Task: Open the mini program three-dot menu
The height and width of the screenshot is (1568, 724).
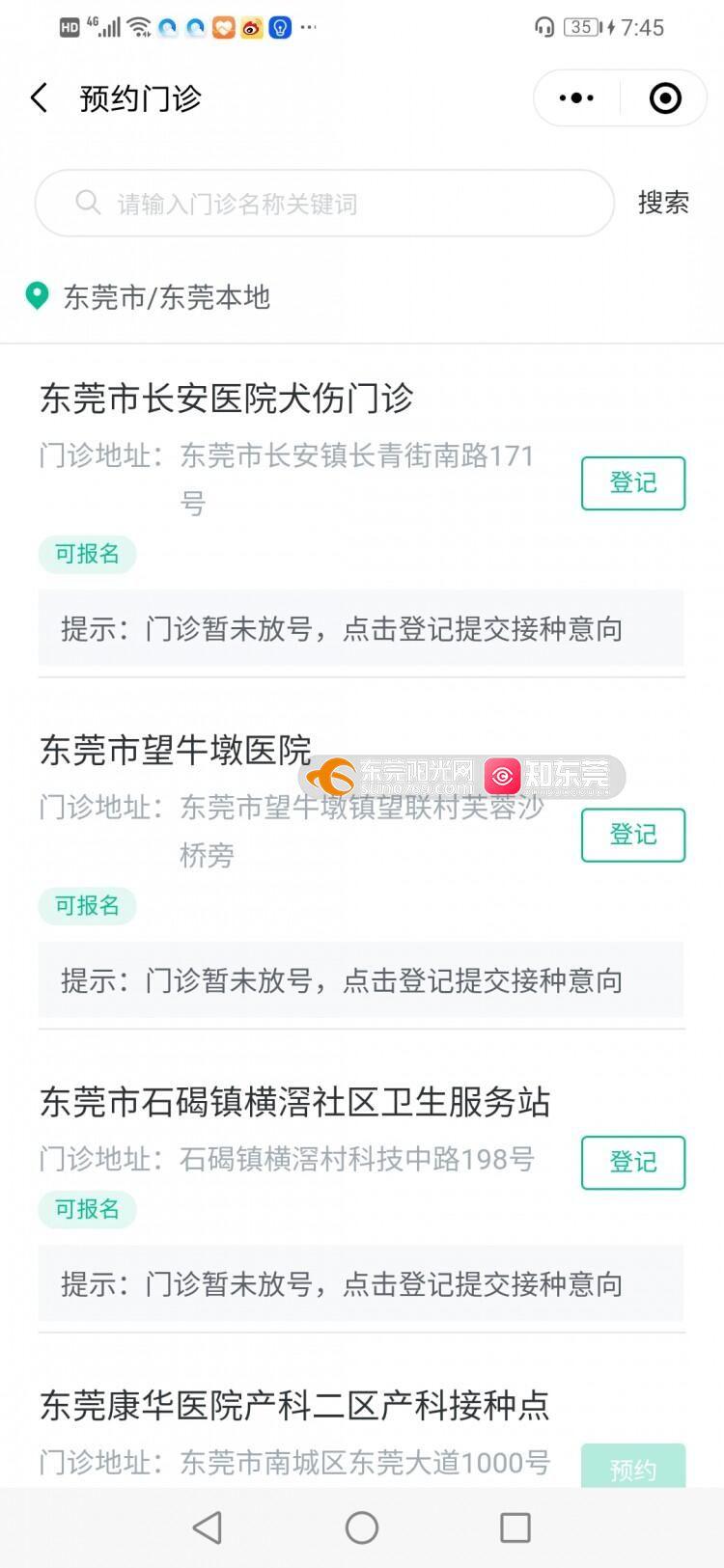Action: tap(576, 97)
